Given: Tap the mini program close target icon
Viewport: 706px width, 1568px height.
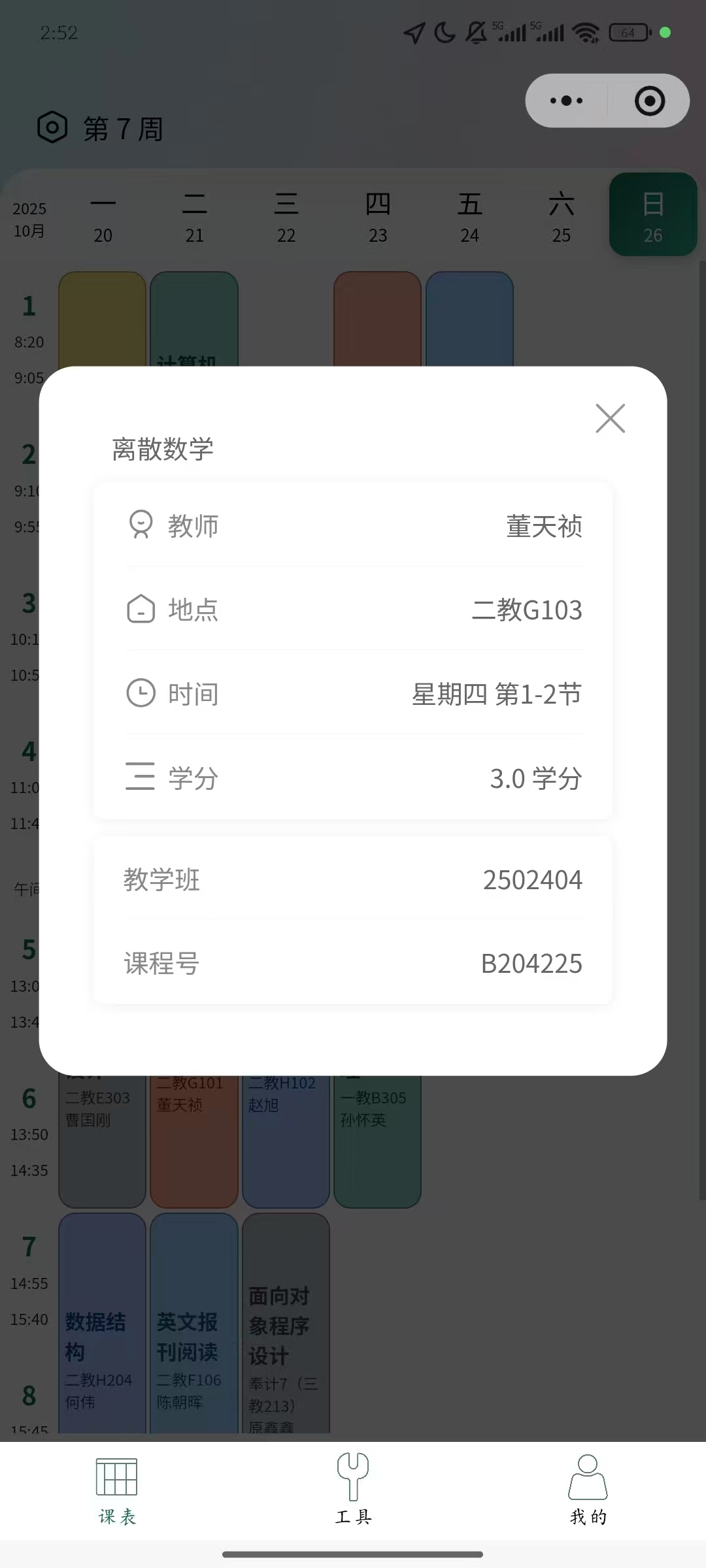Looking at the screenshot, I should 650,101.
